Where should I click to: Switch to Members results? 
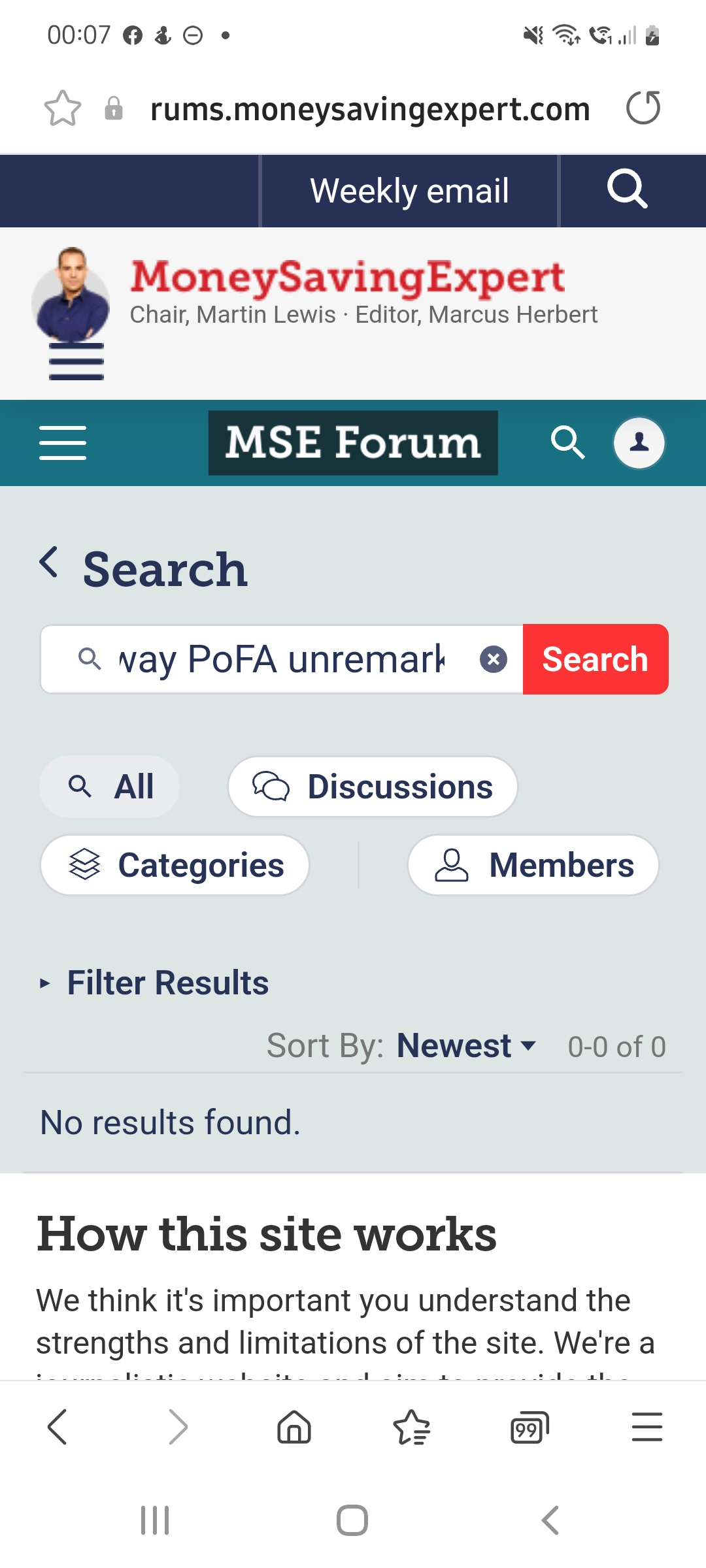coord(533,865)
